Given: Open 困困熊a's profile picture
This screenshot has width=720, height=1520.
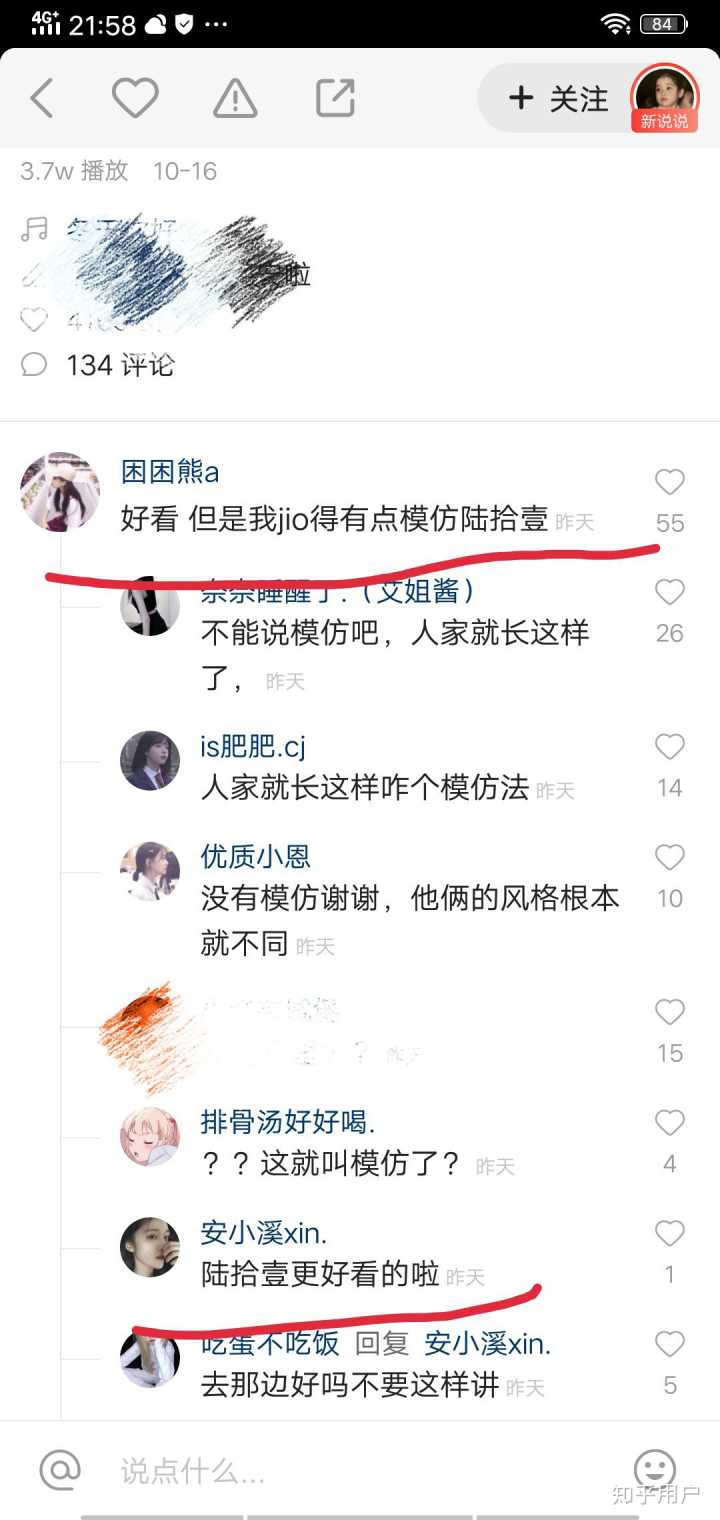Looking at the screenshot, I should [60, 492].
